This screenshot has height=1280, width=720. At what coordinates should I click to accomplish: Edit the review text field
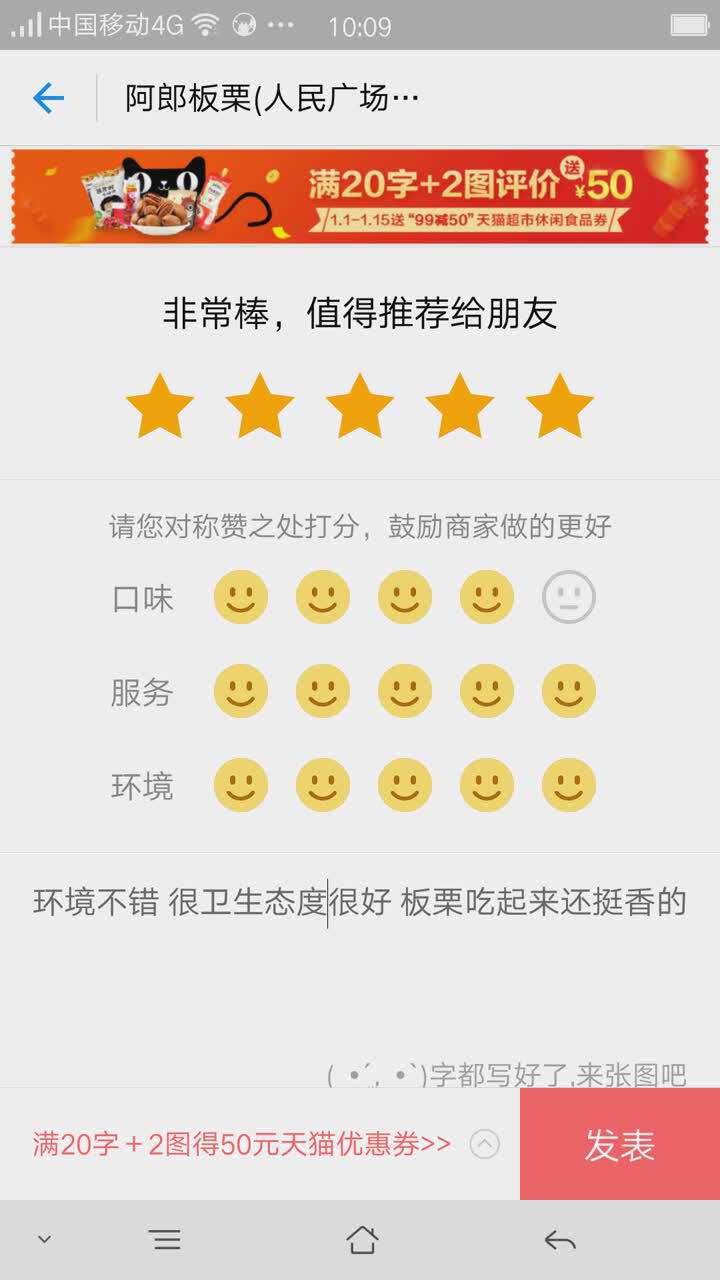[360, 960]
